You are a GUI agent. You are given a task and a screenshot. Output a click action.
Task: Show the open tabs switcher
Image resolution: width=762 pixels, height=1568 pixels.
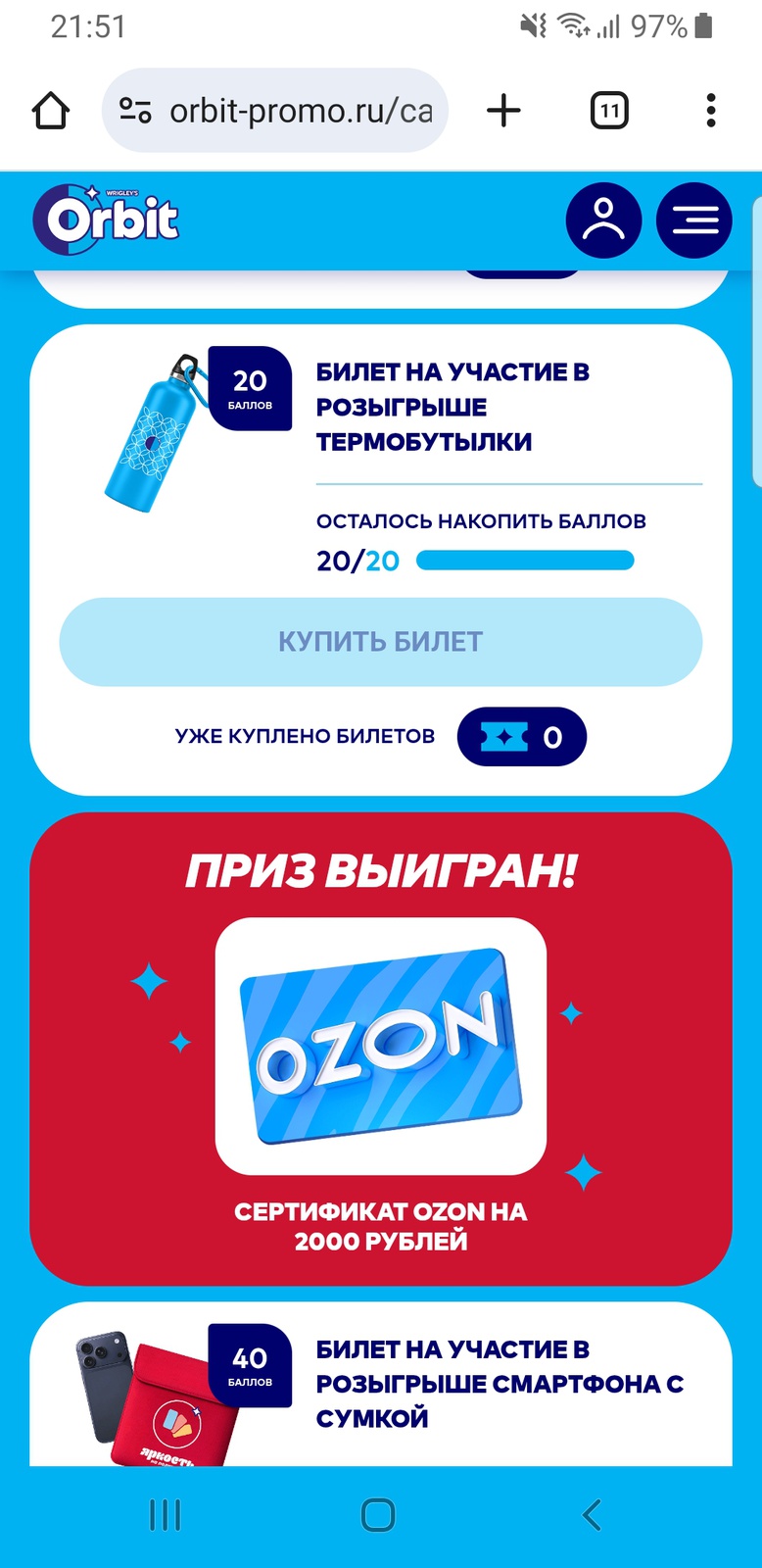[x=609, y=111]
